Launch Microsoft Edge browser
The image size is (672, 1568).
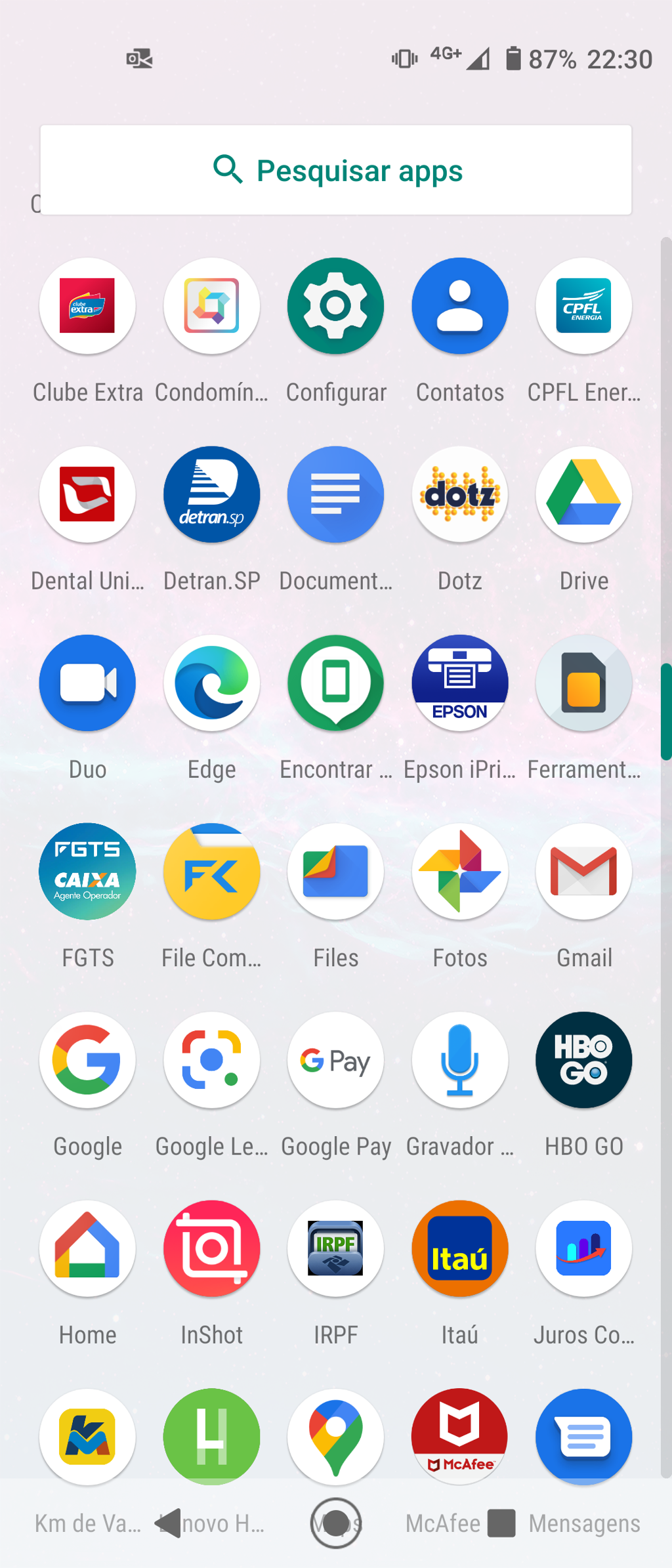(211, 683)
